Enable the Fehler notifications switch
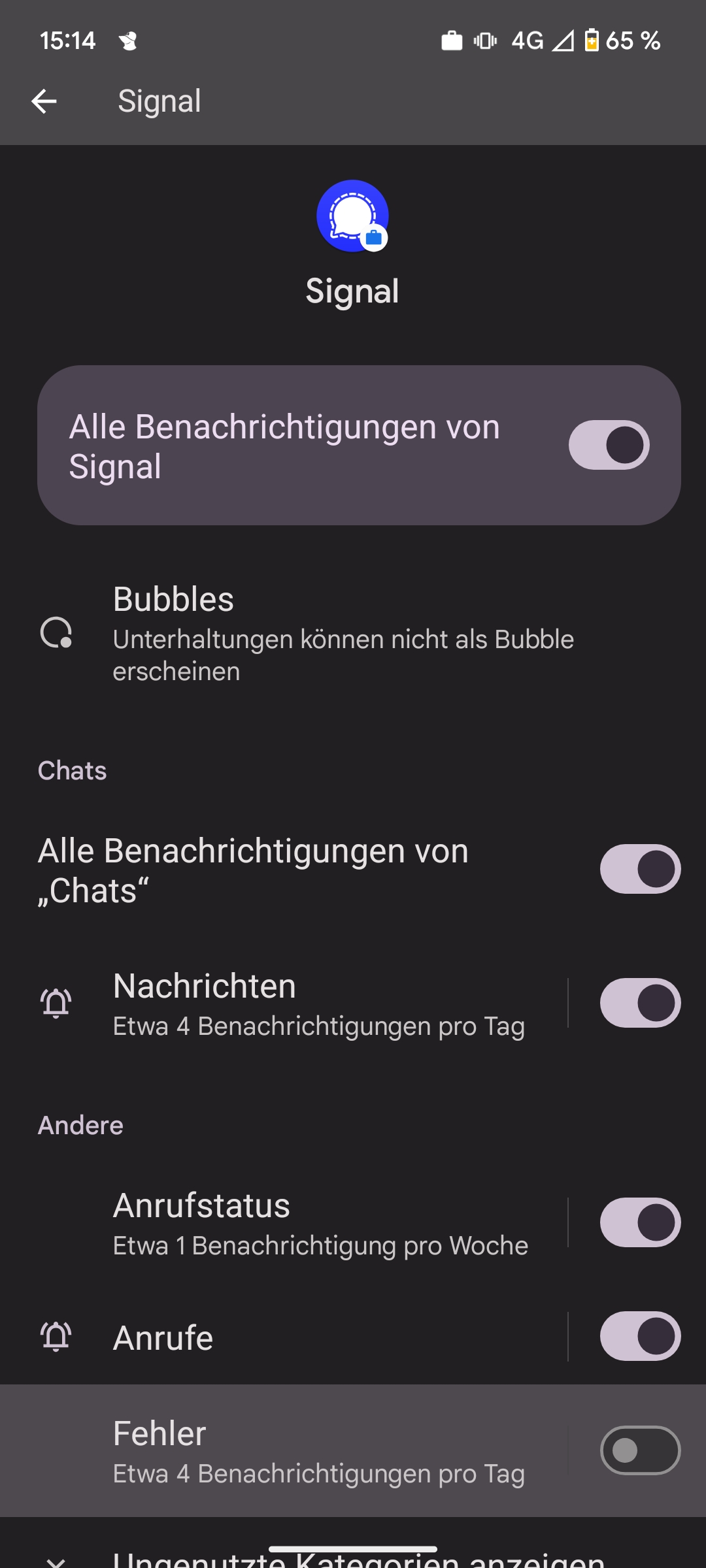706x1568 pixels. click(x=640, y=1450)
